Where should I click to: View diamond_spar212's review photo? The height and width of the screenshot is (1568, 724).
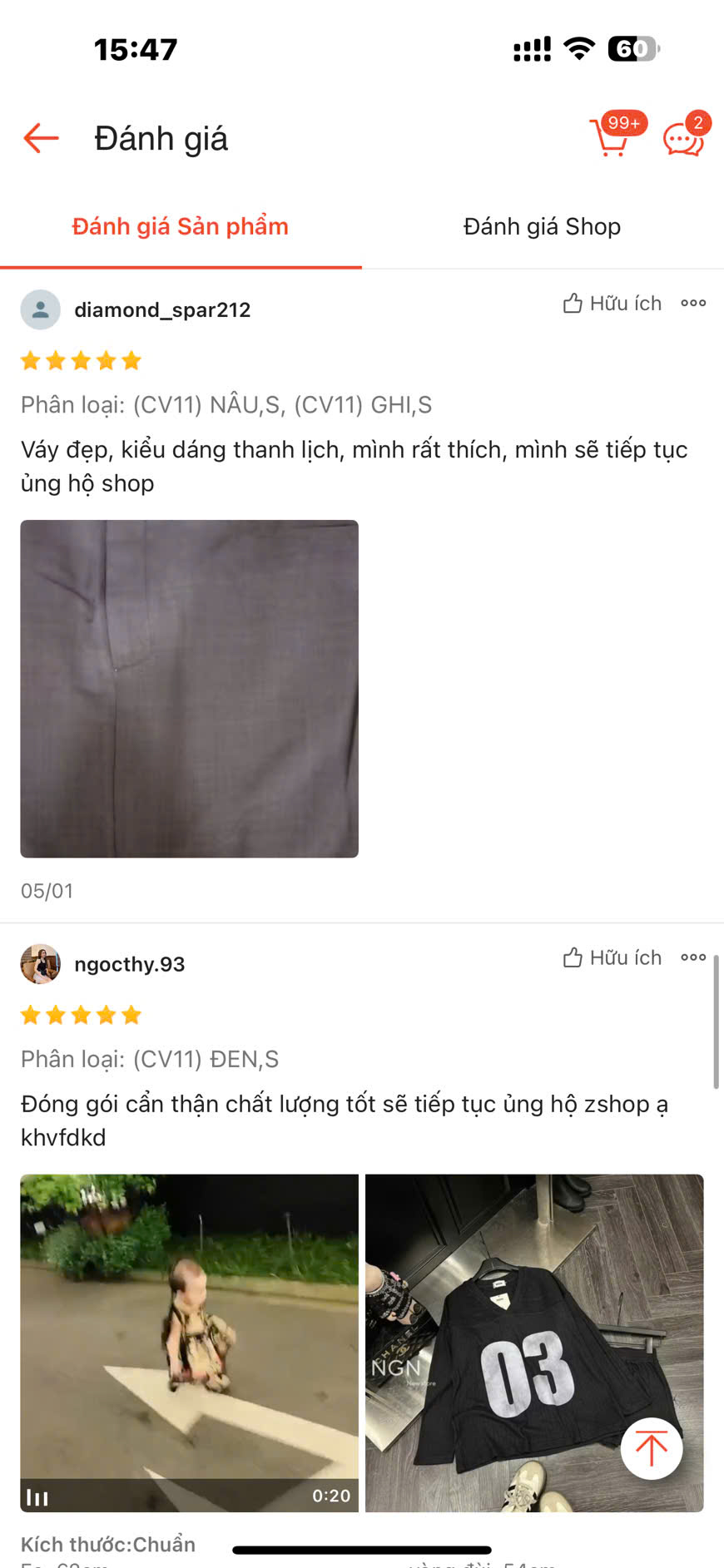click(189, 689)
